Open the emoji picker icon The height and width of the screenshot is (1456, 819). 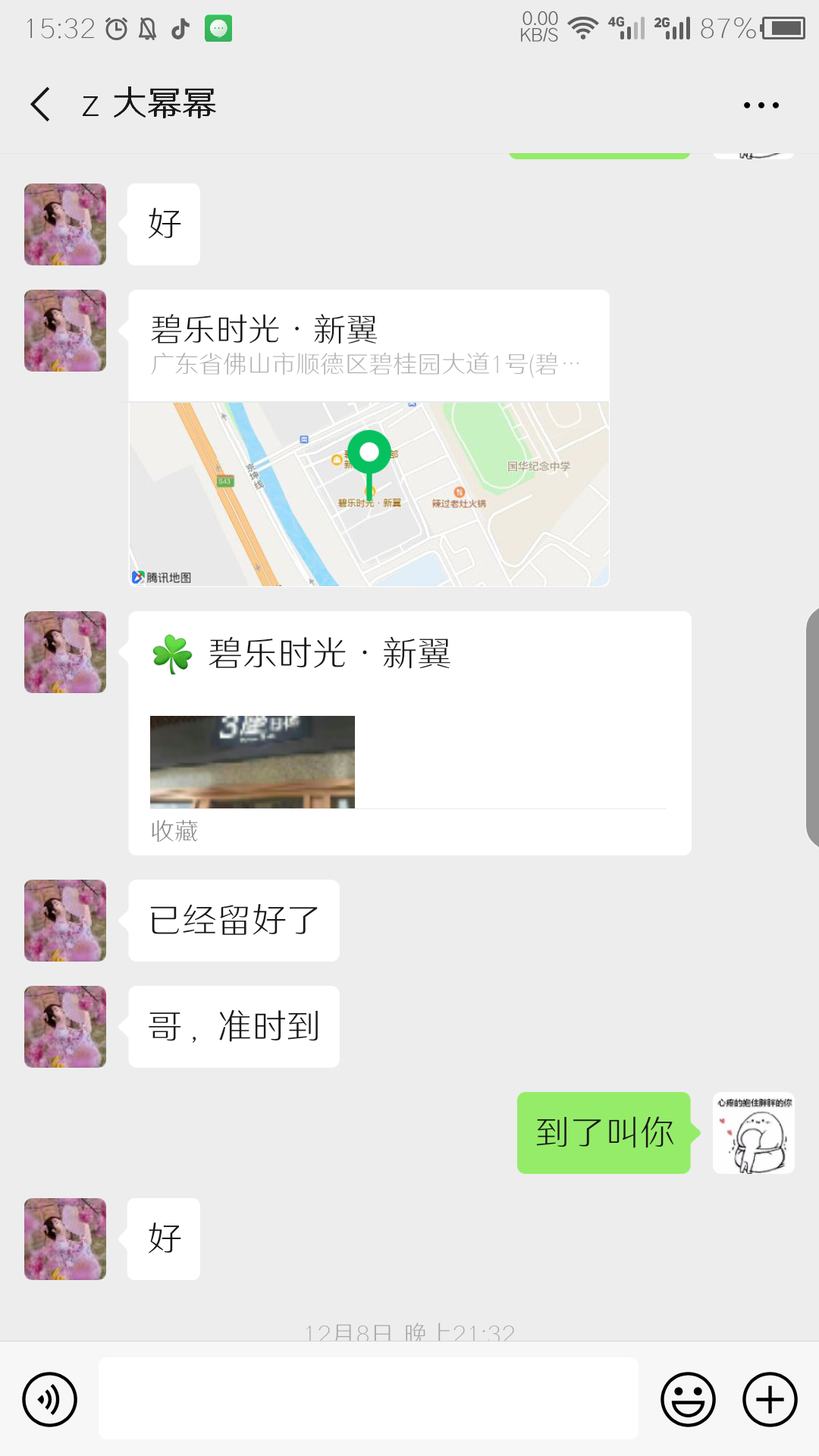[x=687, y=1399]
